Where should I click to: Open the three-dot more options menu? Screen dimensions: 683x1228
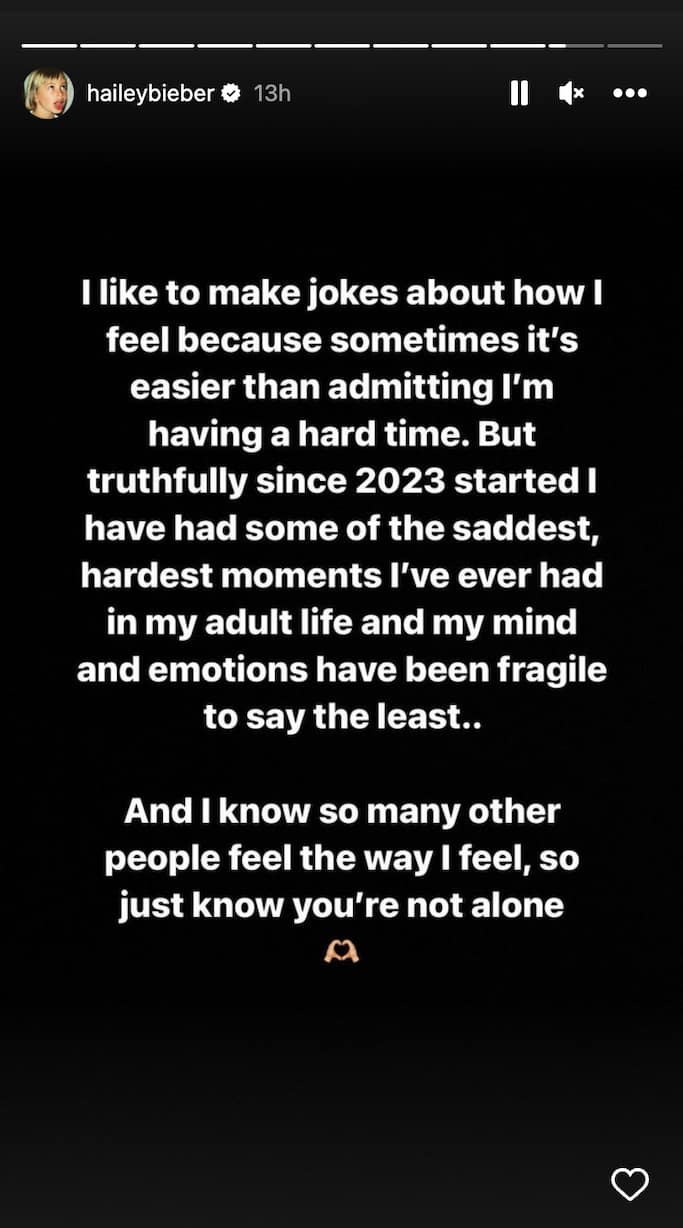[630, 93]
